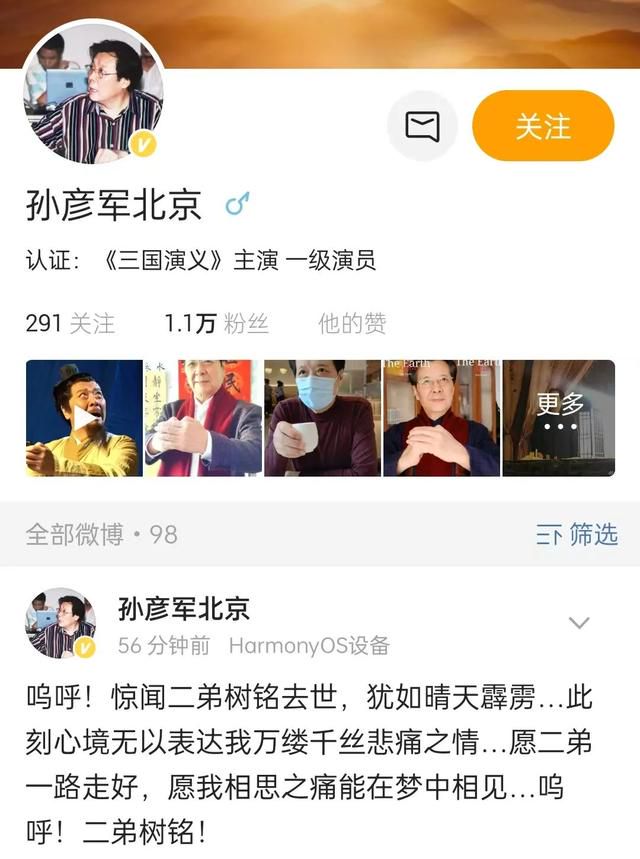Expand the post options chevron
640x859 pixels.
click(578, 623)
